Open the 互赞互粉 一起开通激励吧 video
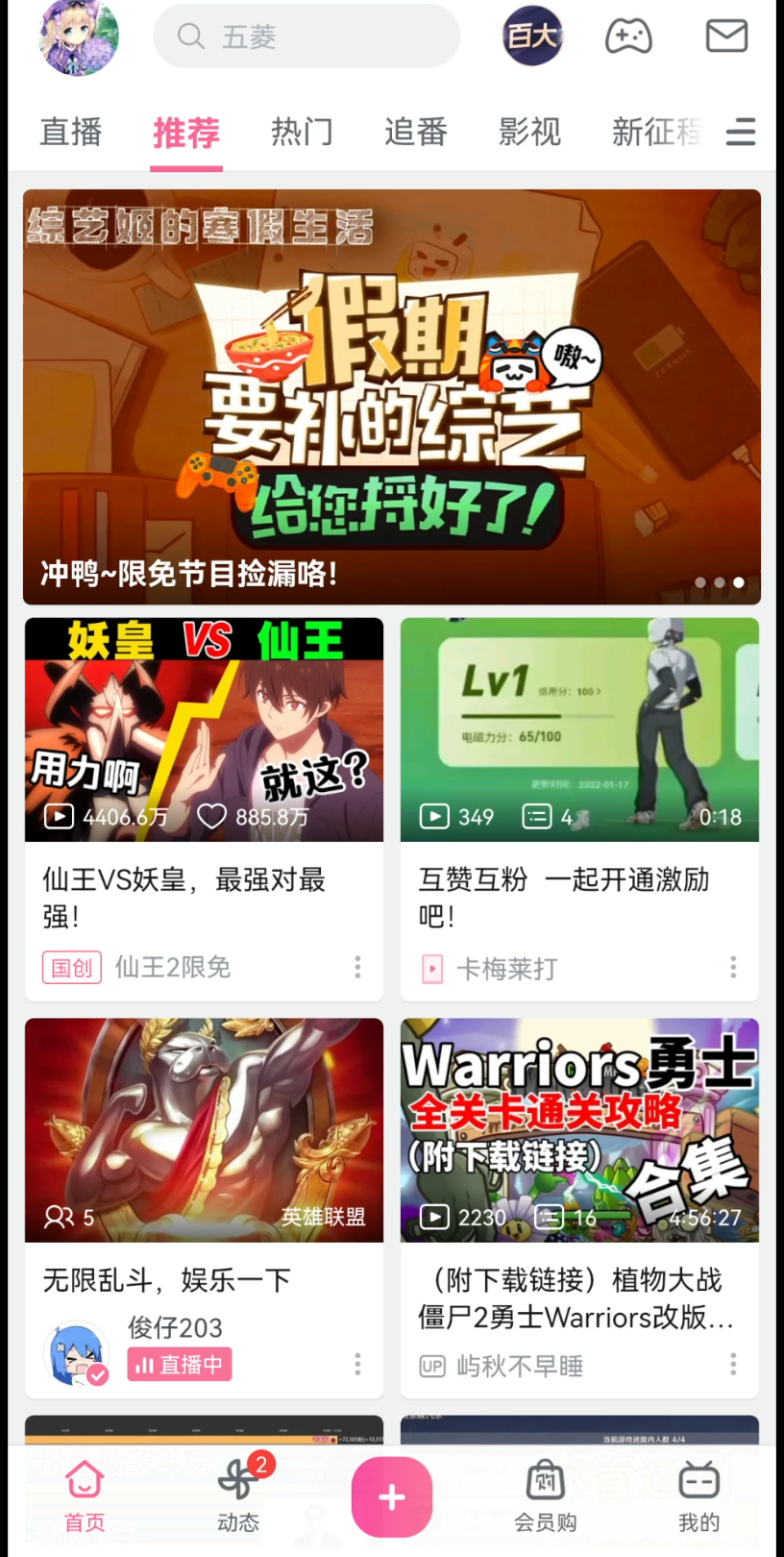 click(x=579, y=730)
